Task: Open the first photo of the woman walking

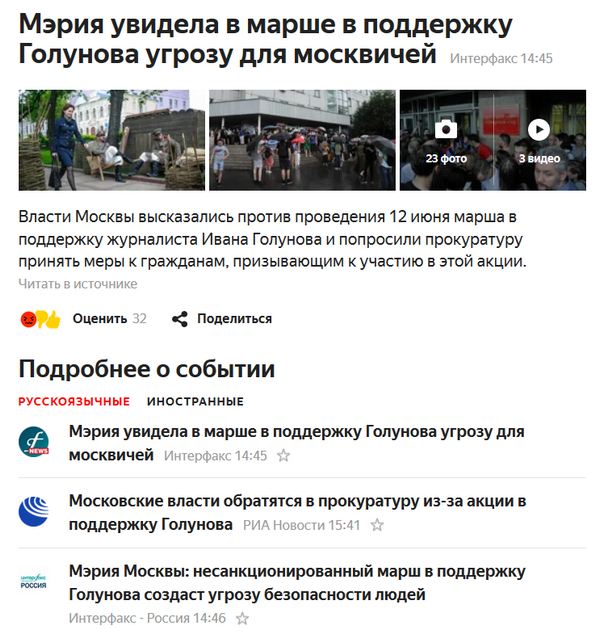Action: click(x=112, y=140)
